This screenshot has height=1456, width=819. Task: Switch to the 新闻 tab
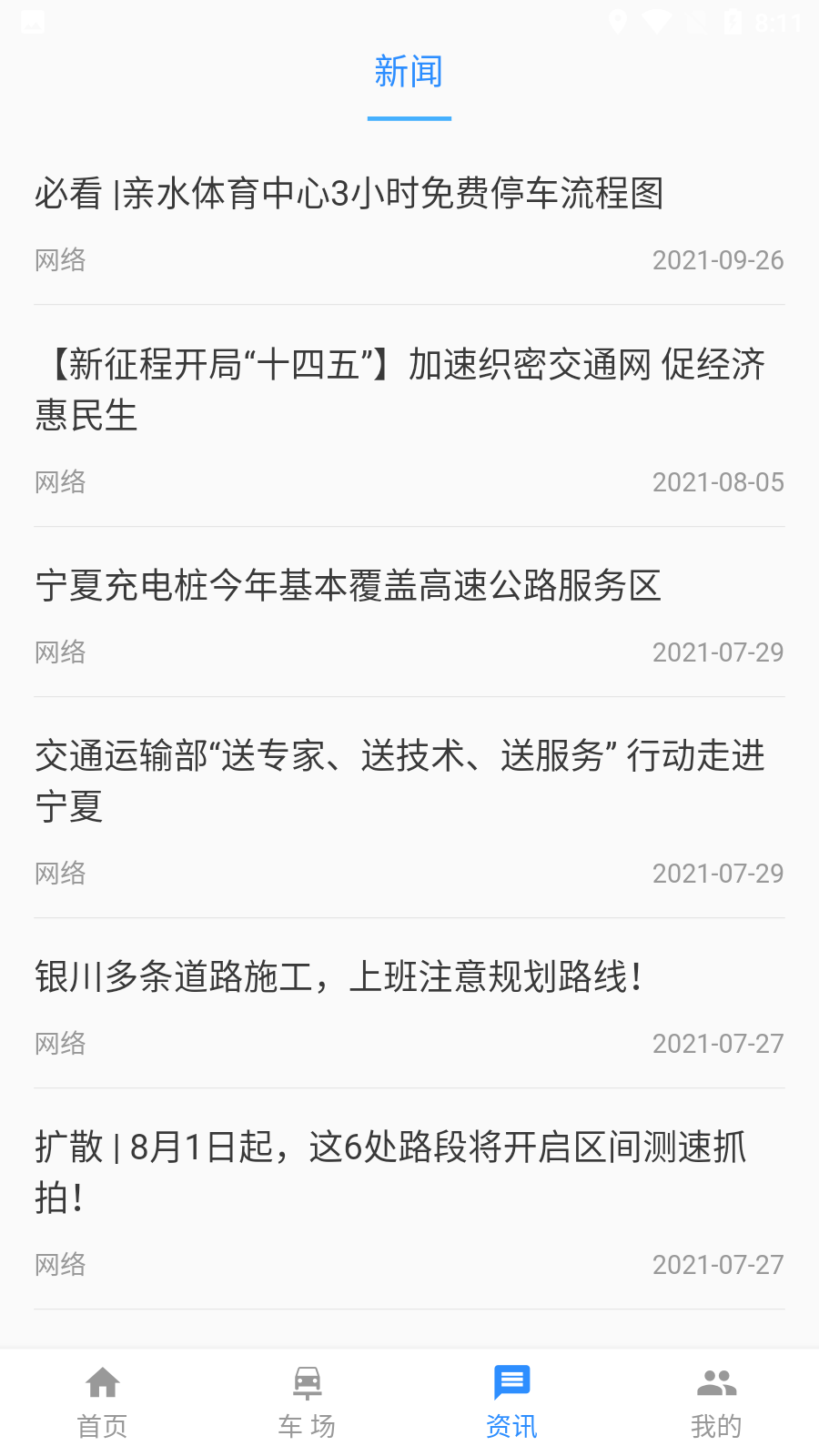409,73
